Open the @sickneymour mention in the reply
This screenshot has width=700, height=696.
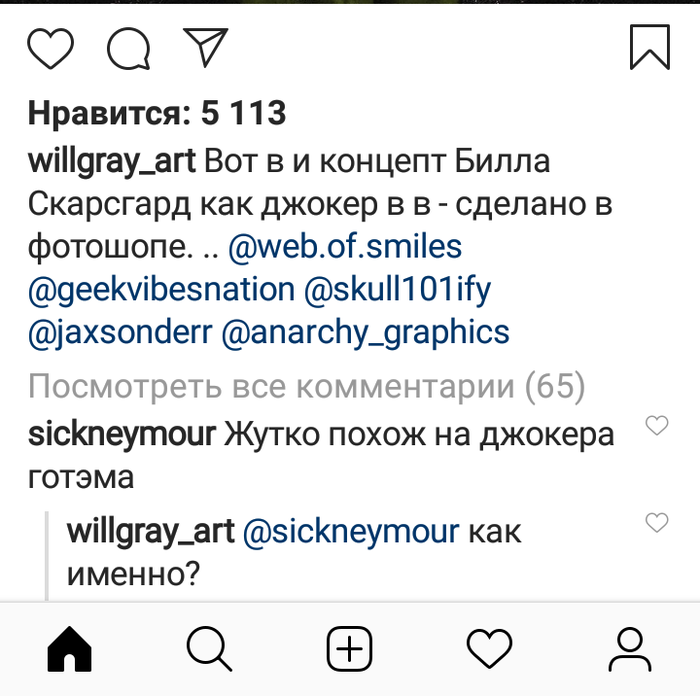tap(351, 531)
